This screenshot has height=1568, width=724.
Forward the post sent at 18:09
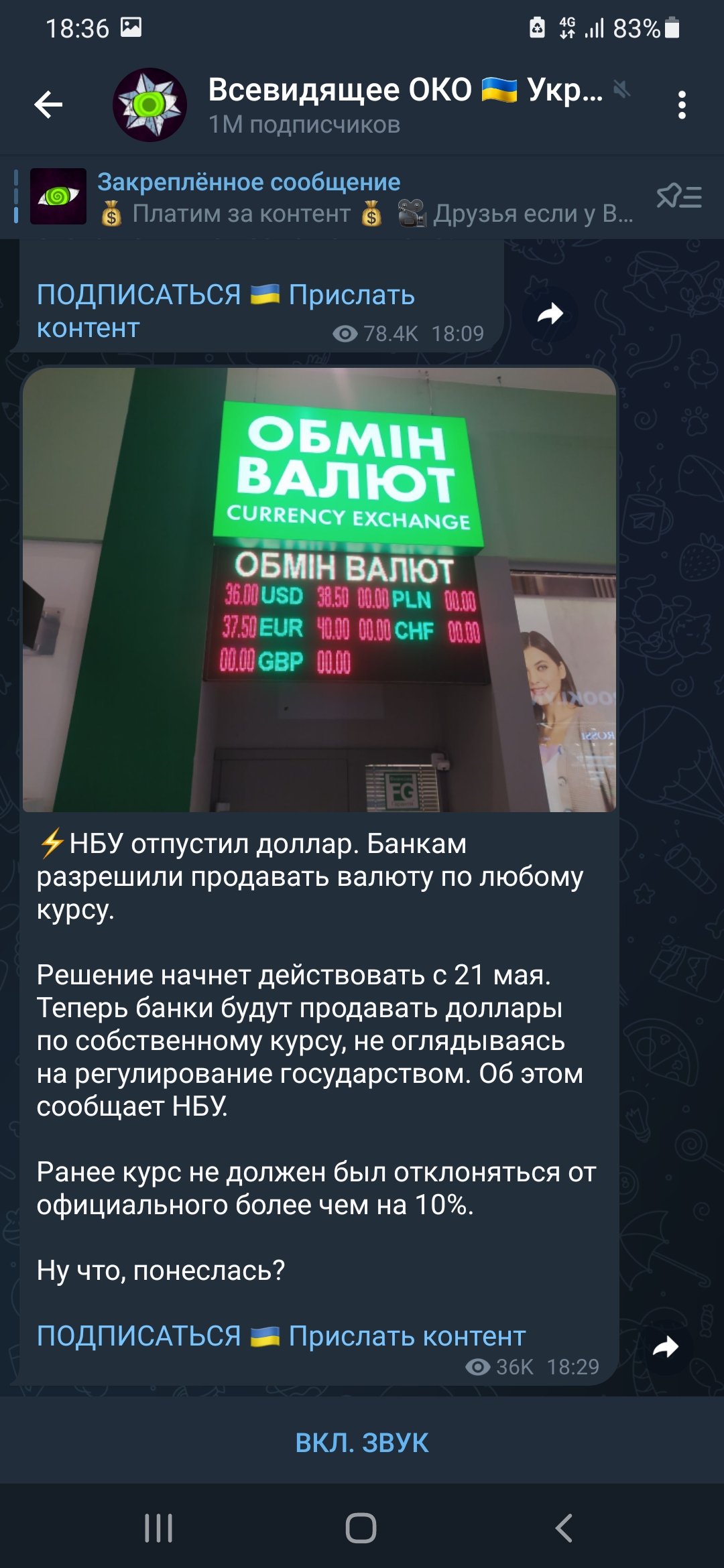pos(550,314)
